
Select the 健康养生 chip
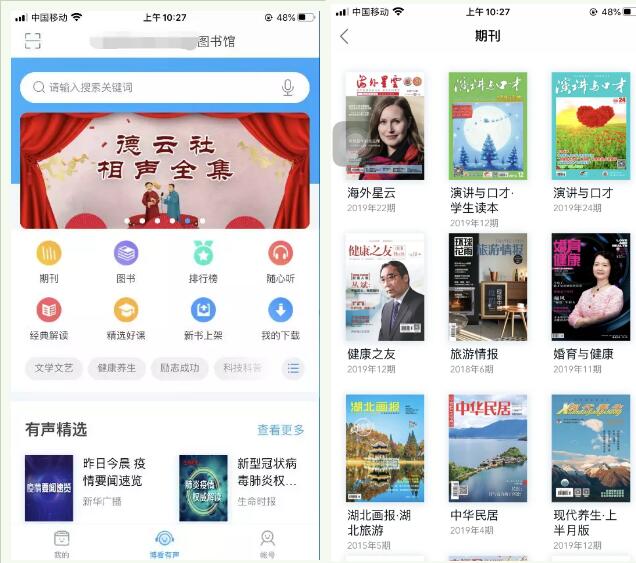116,368
